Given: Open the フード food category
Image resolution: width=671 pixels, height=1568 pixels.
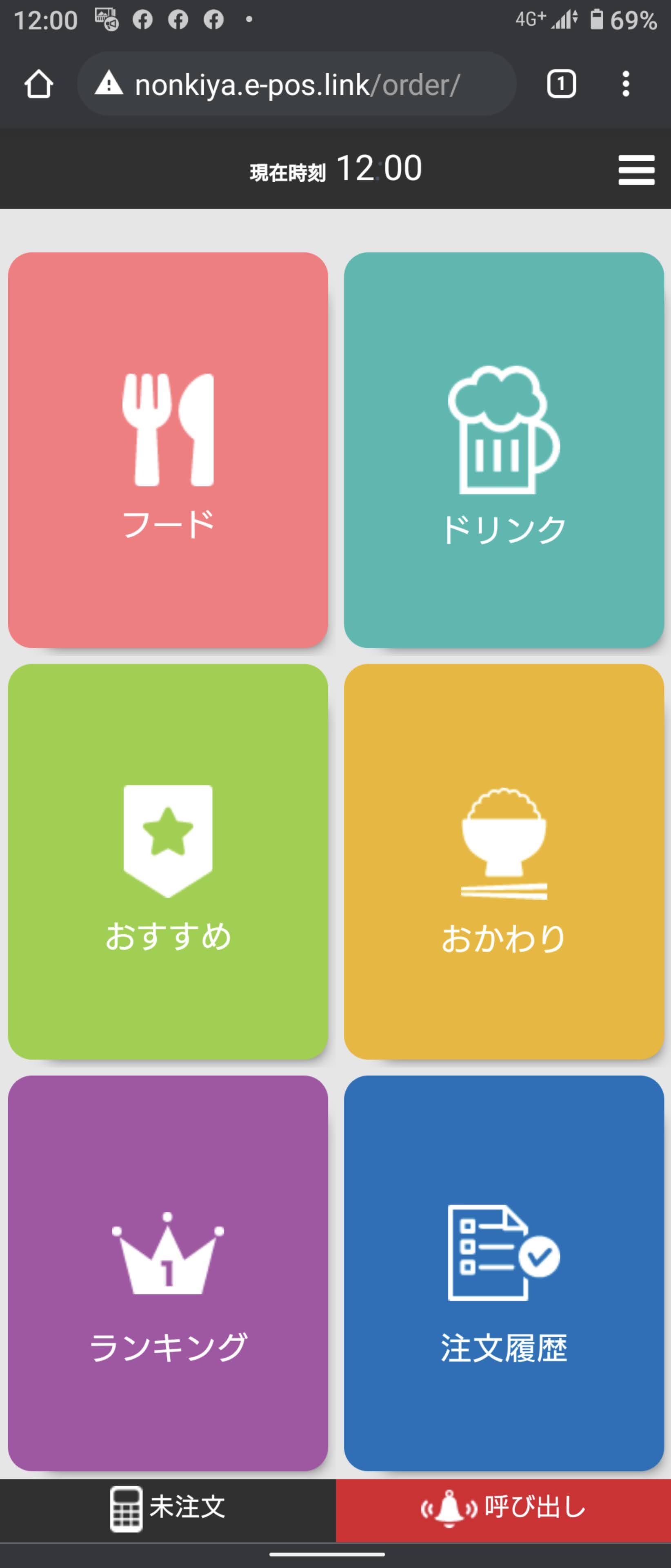Looking at the screenshot, I should 168,450.
